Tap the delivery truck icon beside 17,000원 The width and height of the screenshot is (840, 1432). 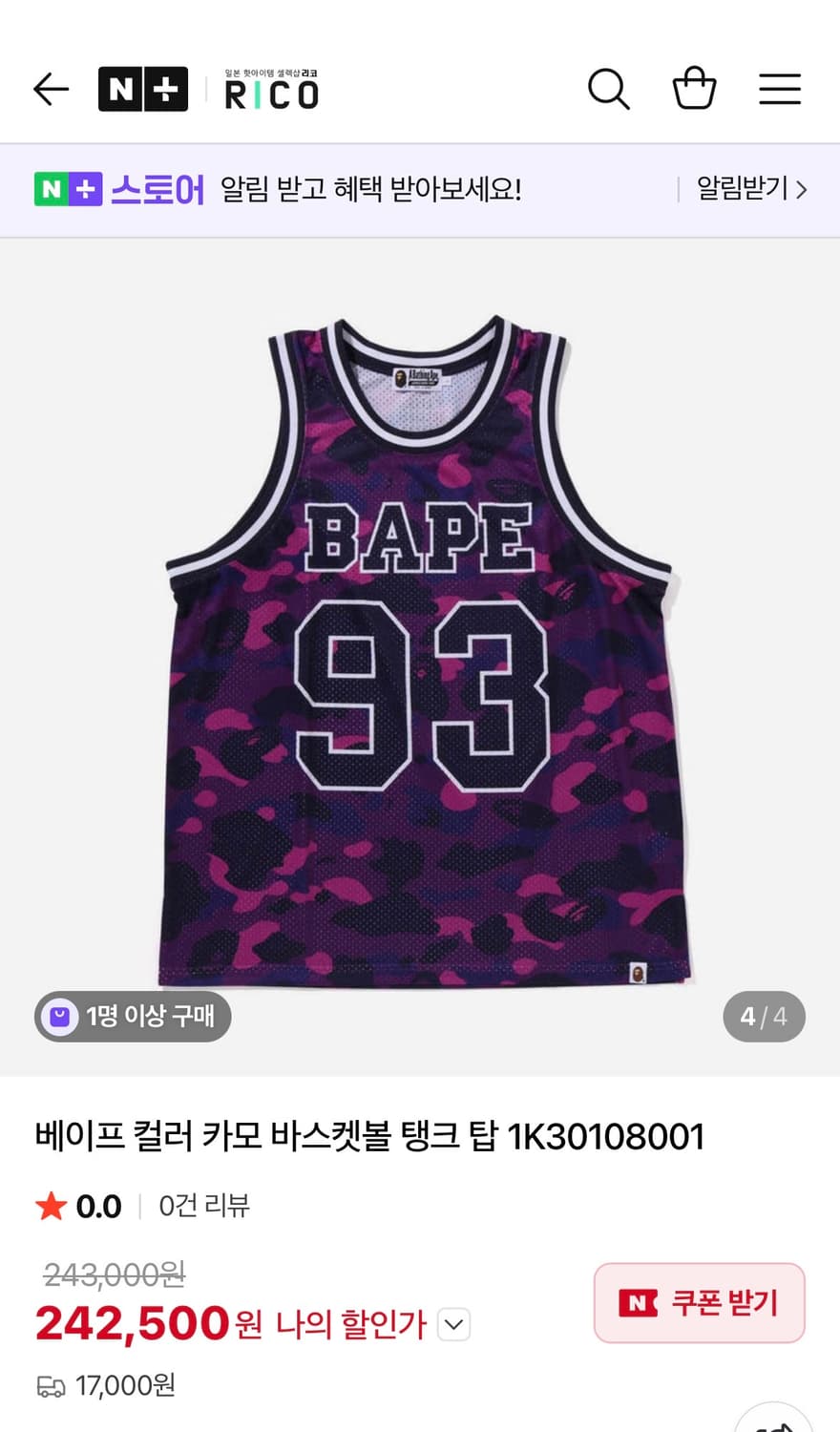(52, 1385)
